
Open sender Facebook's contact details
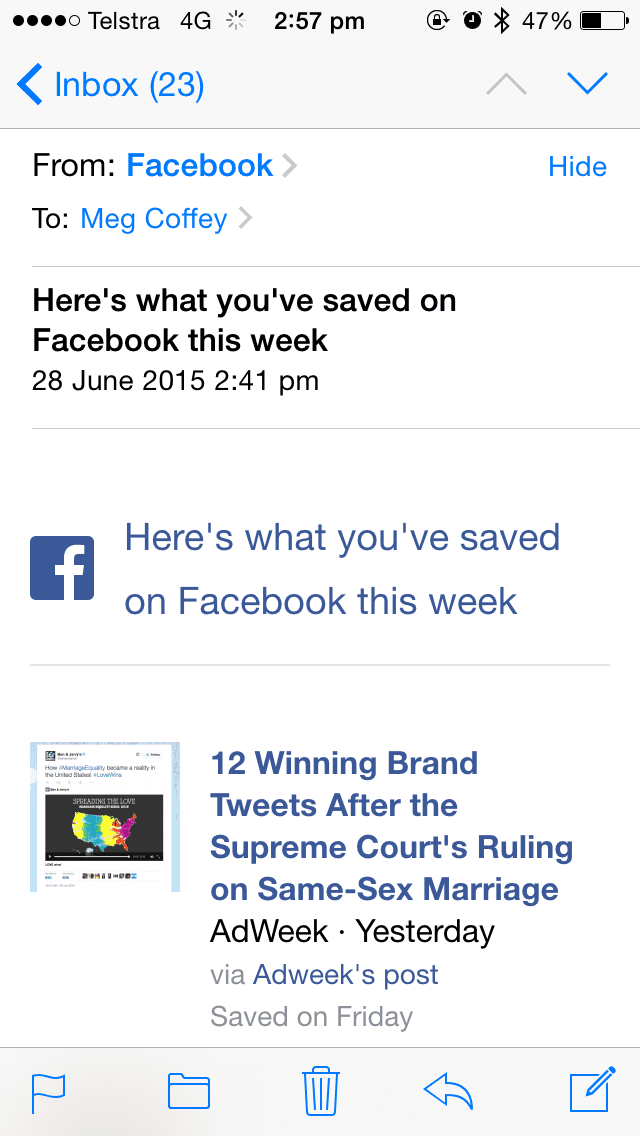(x=212, y=166)
